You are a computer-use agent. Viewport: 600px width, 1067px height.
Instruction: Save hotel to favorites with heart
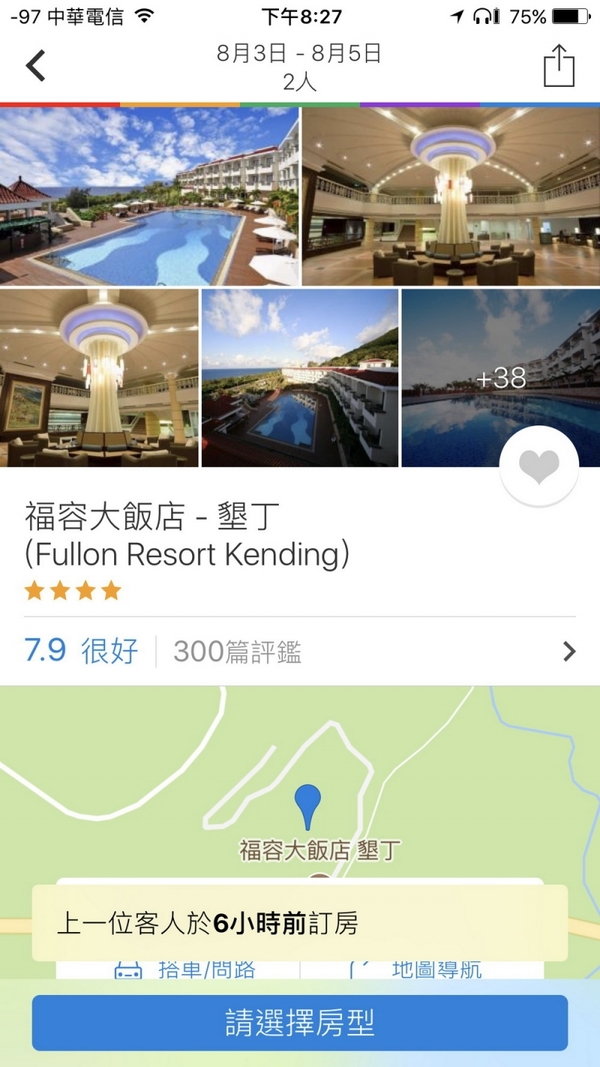(539, 466)
